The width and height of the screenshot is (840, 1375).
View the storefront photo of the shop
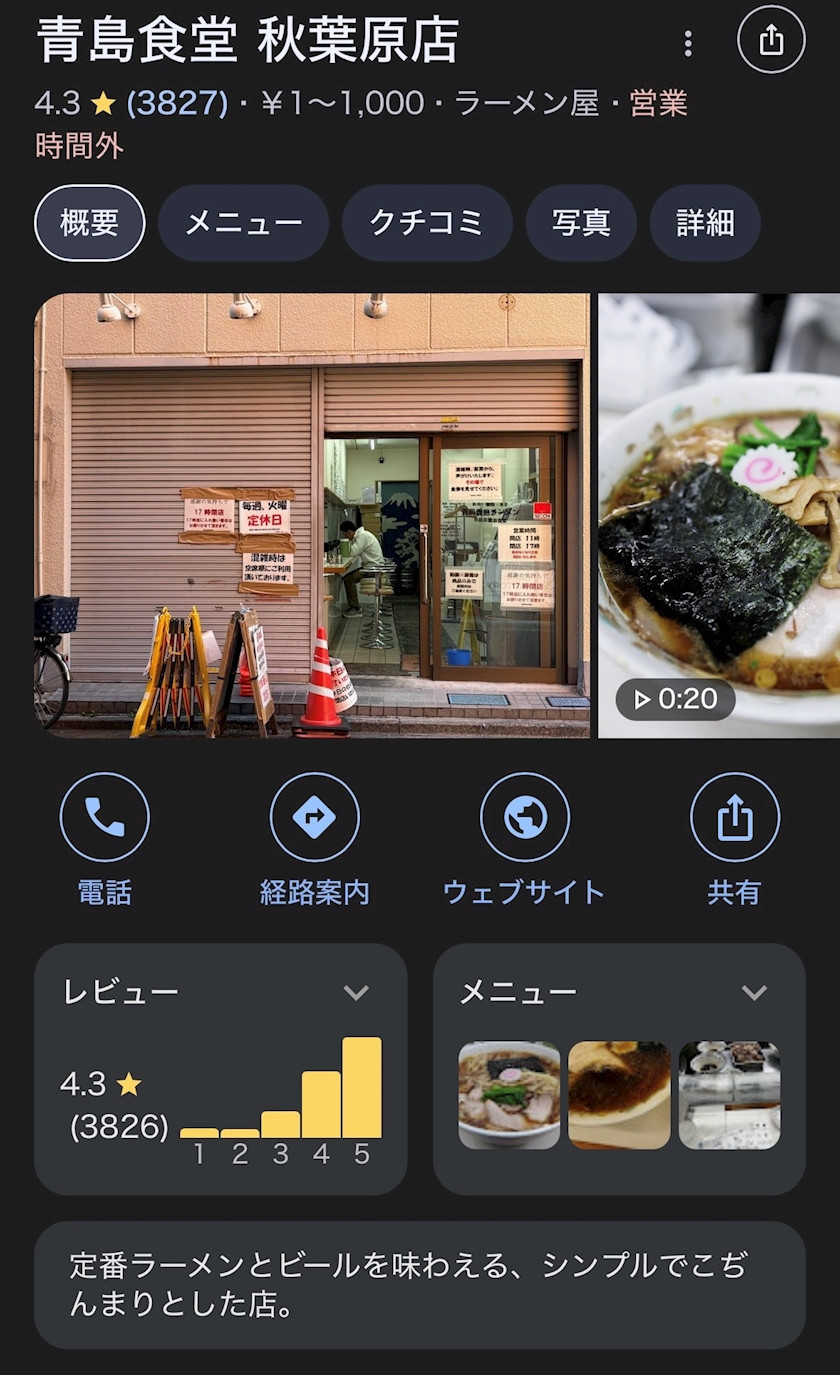pyautogui.click(x=312, y=515)
